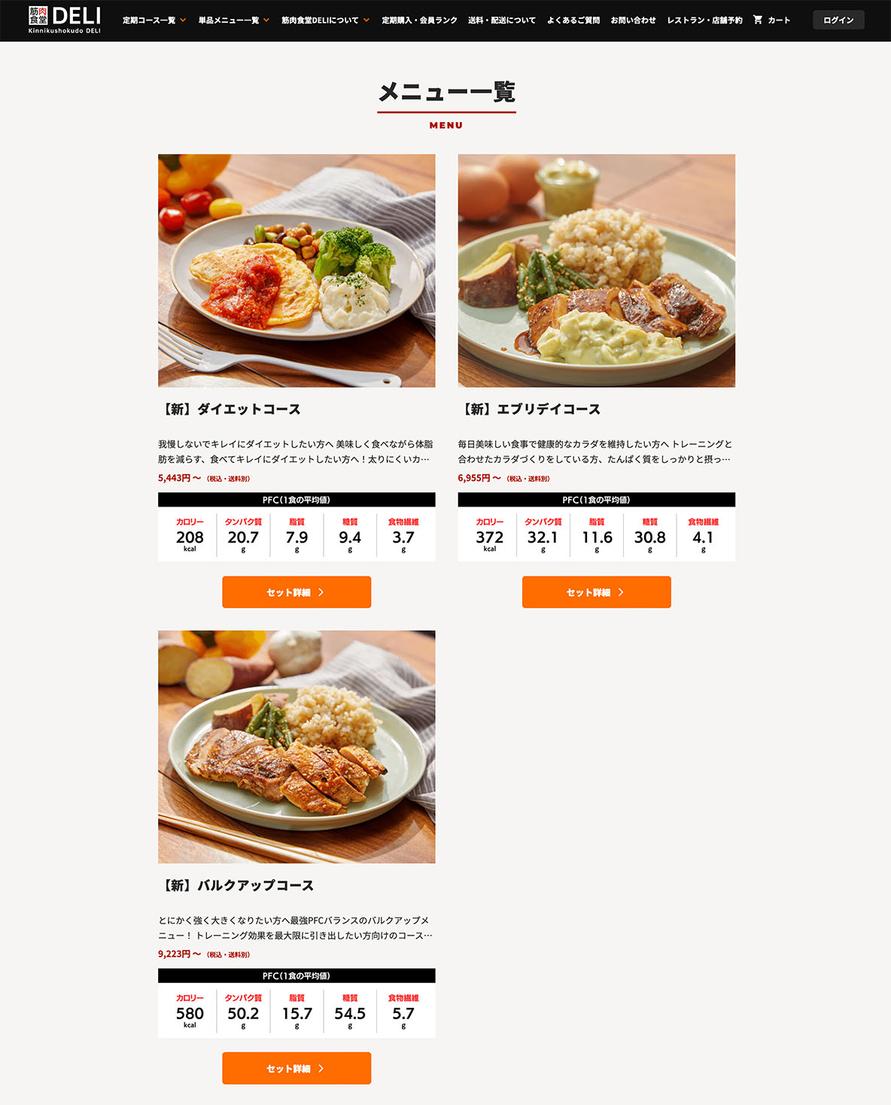Open the エブリデイコース food photo
The height and width of the screenshot is (1105, 891).
[x=596, y=270]
